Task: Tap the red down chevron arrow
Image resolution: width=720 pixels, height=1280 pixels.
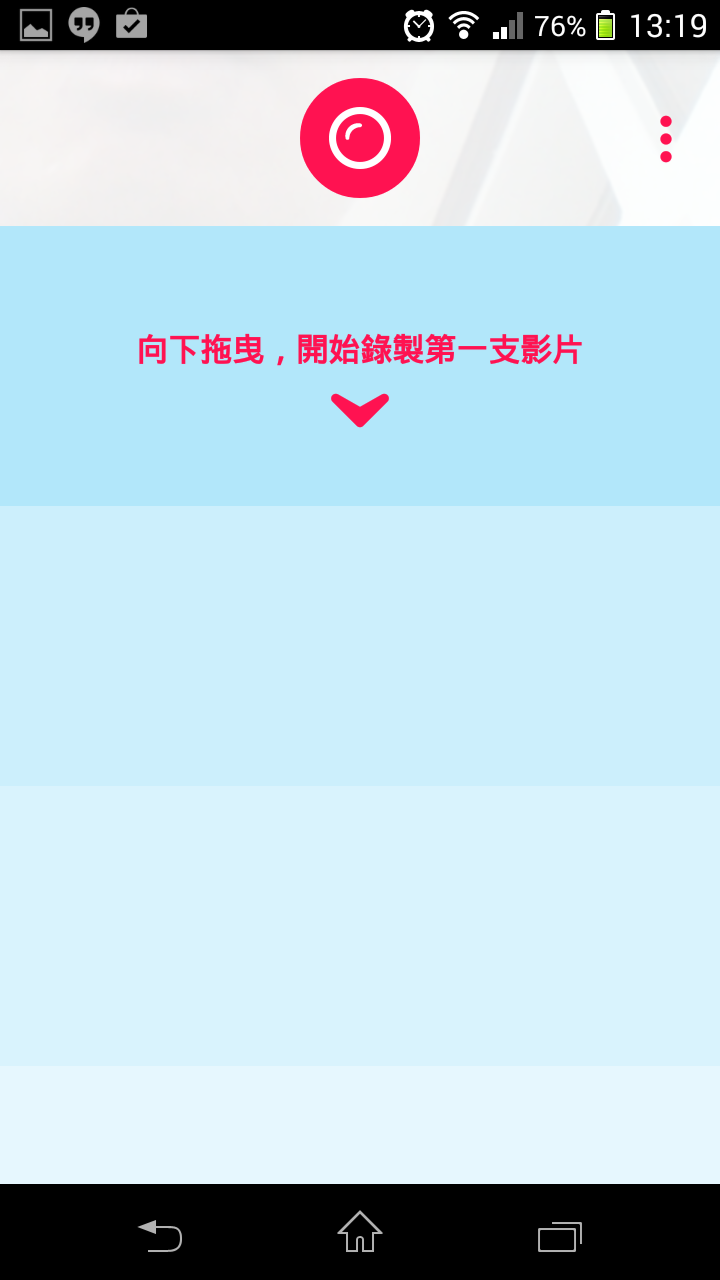Action: 360,410
